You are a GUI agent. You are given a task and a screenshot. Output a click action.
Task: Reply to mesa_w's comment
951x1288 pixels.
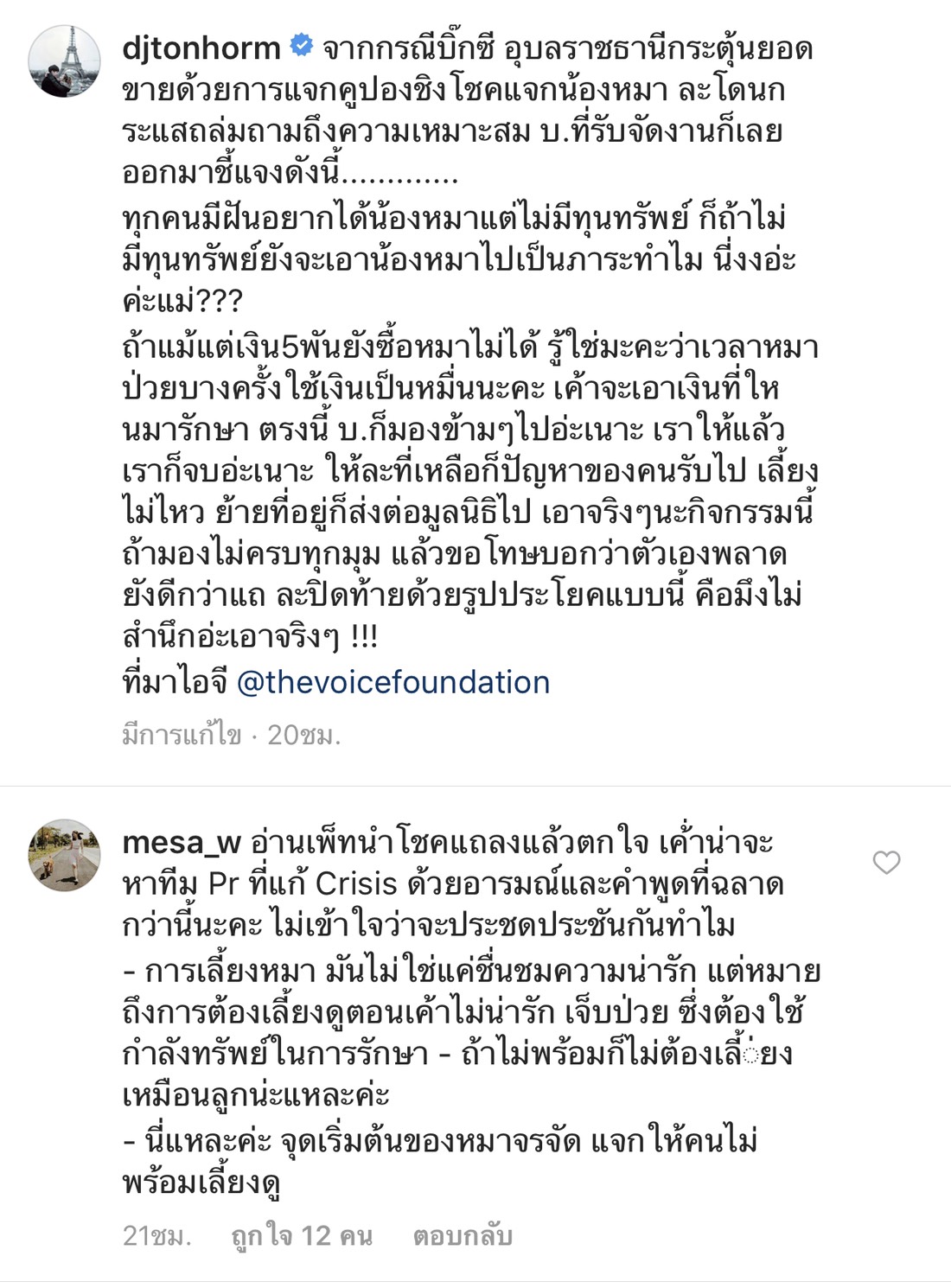(x=463, y=1236)
